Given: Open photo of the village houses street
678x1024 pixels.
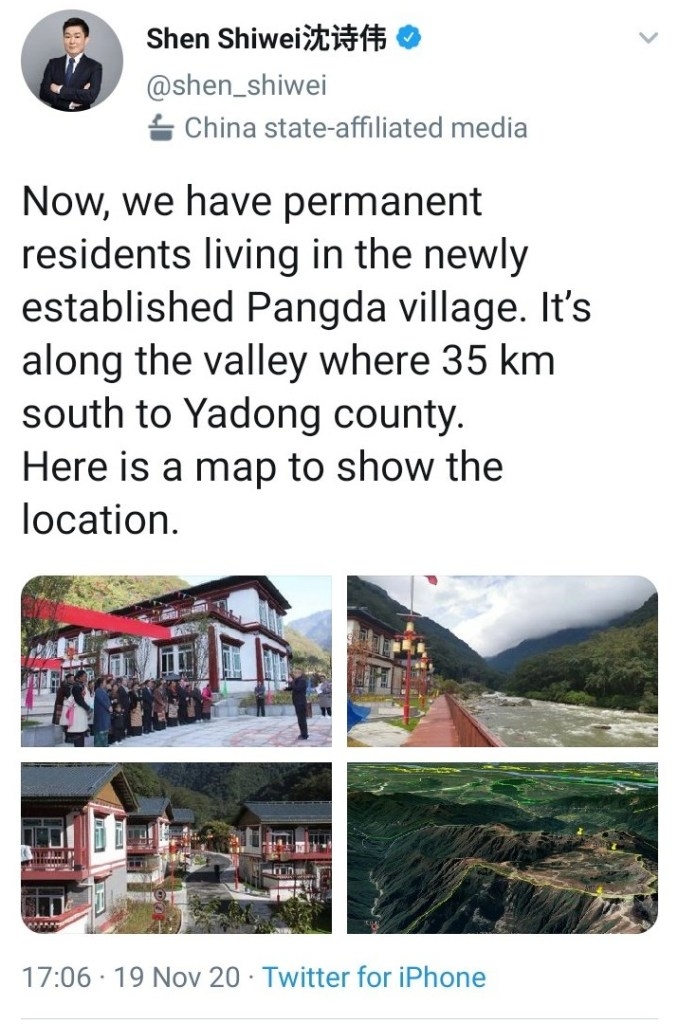Looking at the screenshot, I should pyautogui.click(x=176, y=848).
